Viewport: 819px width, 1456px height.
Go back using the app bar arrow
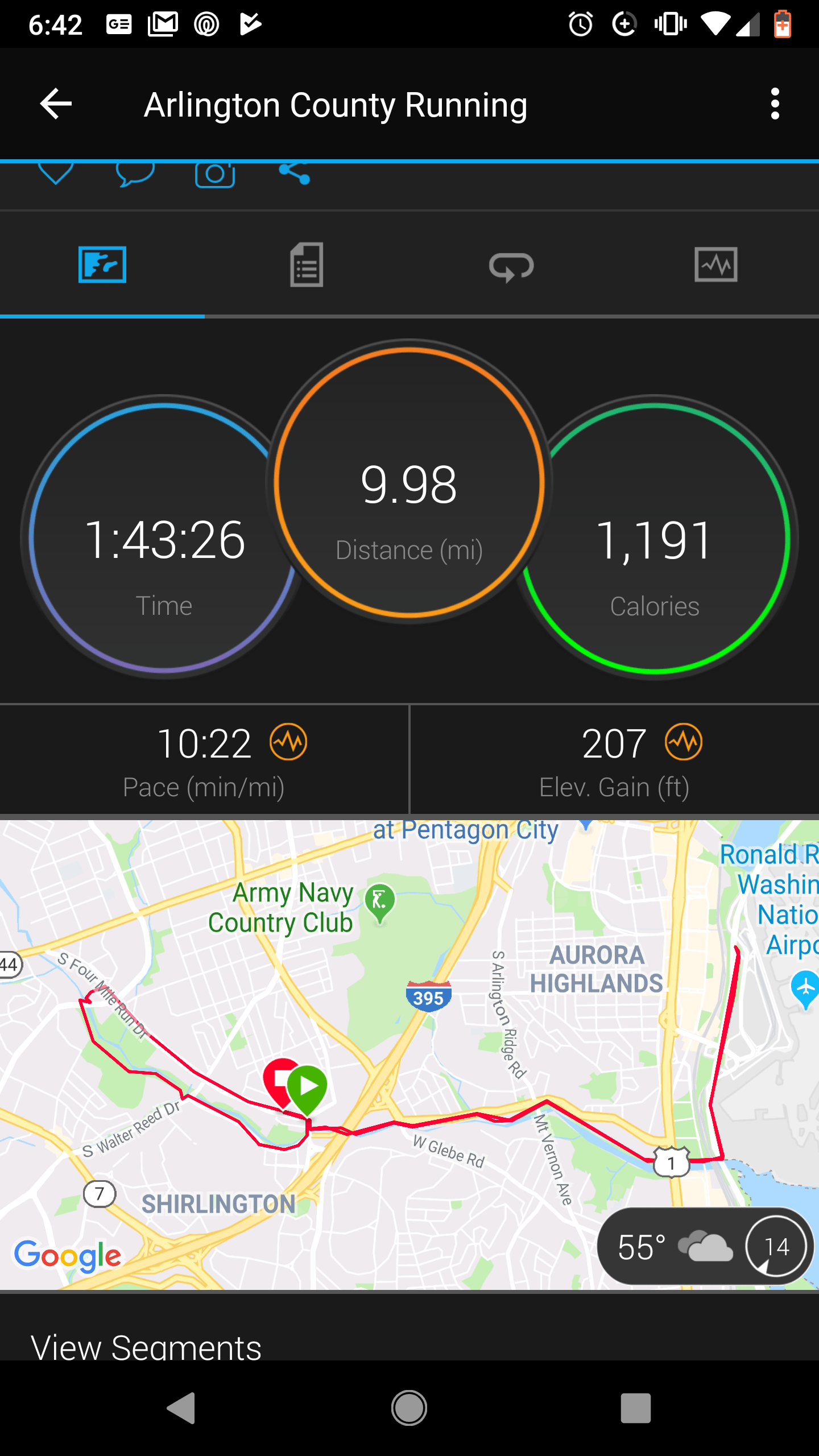coord(56,104)
